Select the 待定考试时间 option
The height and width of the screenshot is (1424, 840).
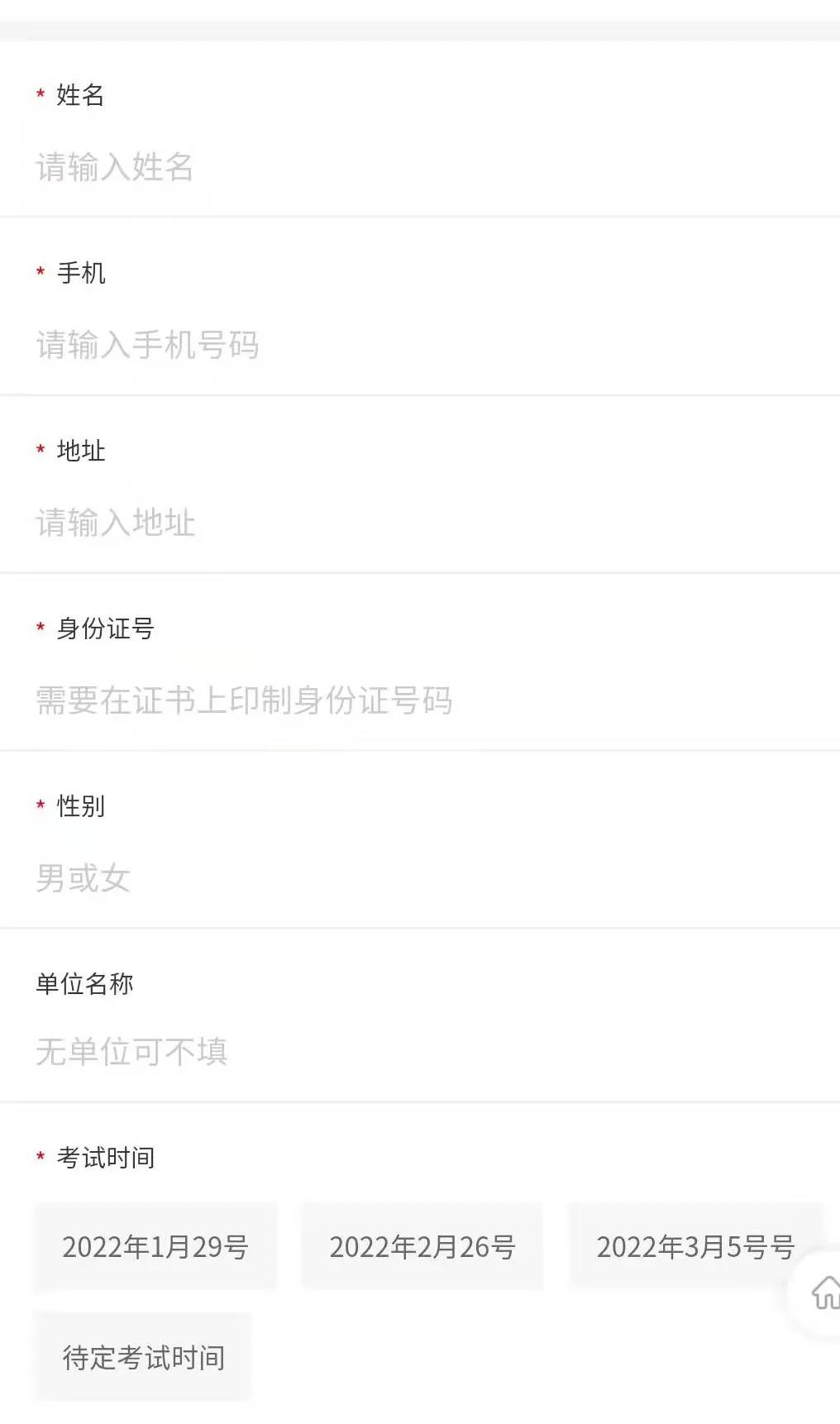[x=143, y=1357]
